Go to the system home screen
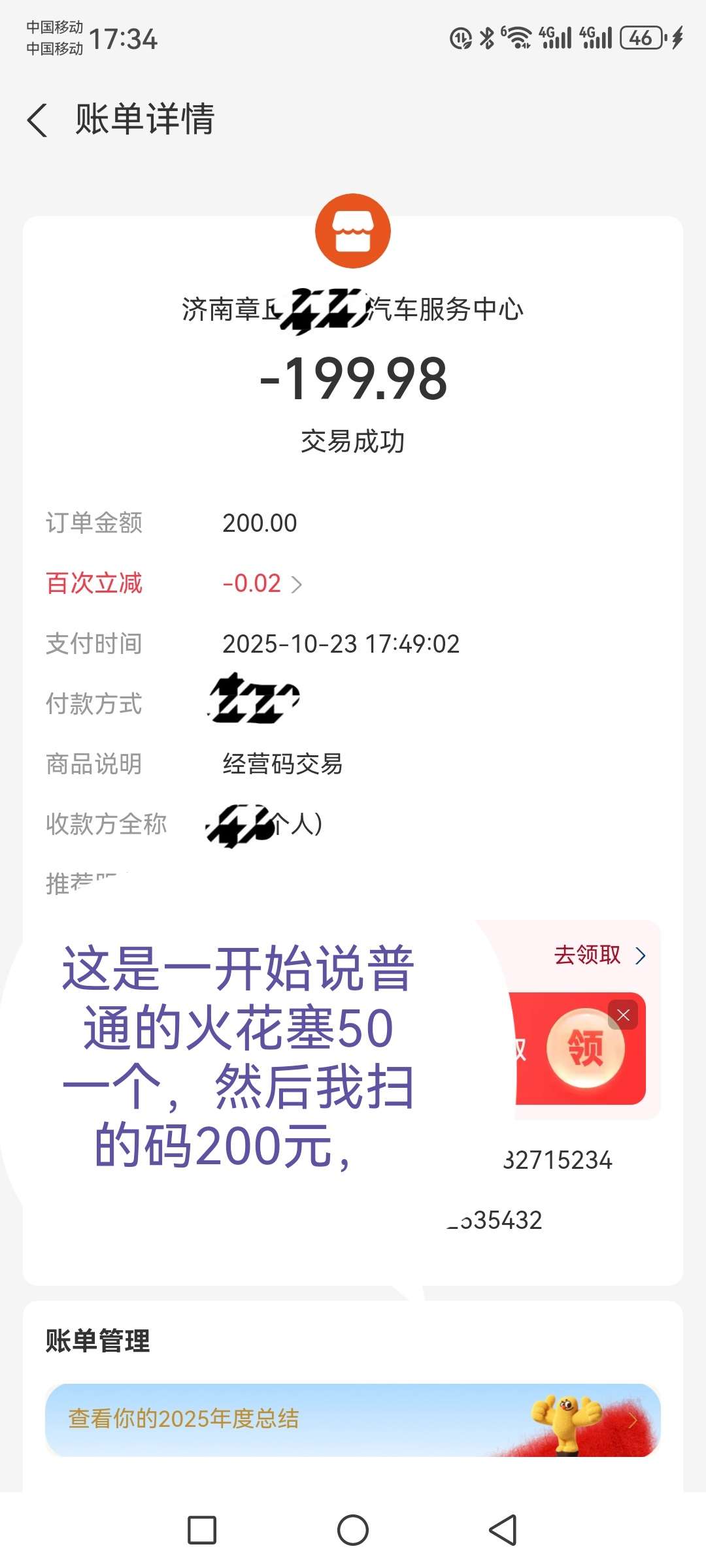The image size is (706, 1568). click(x=353, y=1530)
